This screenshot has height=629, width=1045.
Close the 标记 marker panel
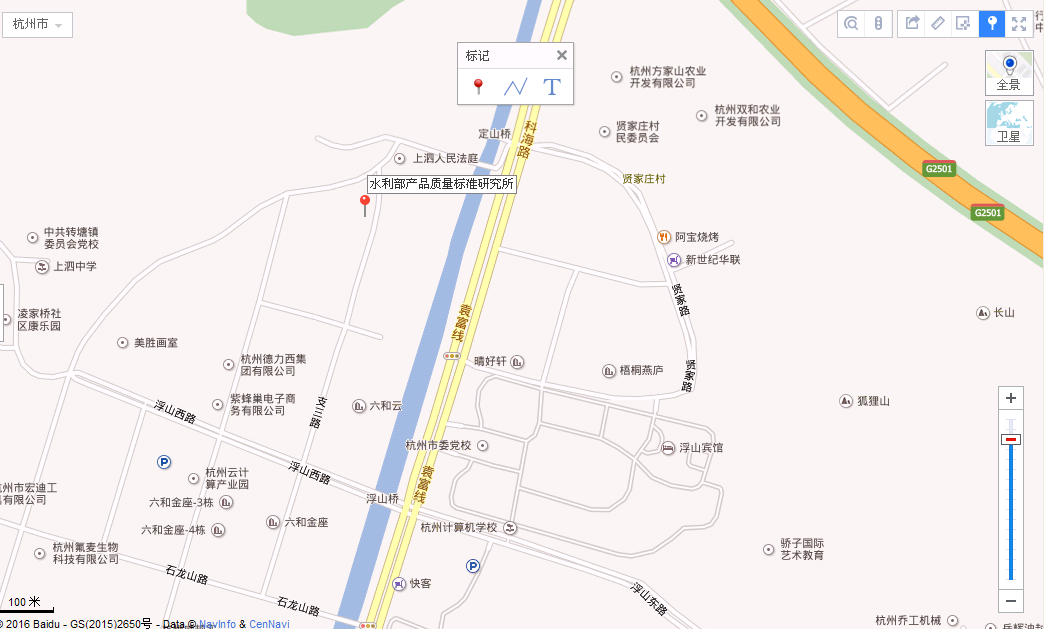(x=562, y=56)
